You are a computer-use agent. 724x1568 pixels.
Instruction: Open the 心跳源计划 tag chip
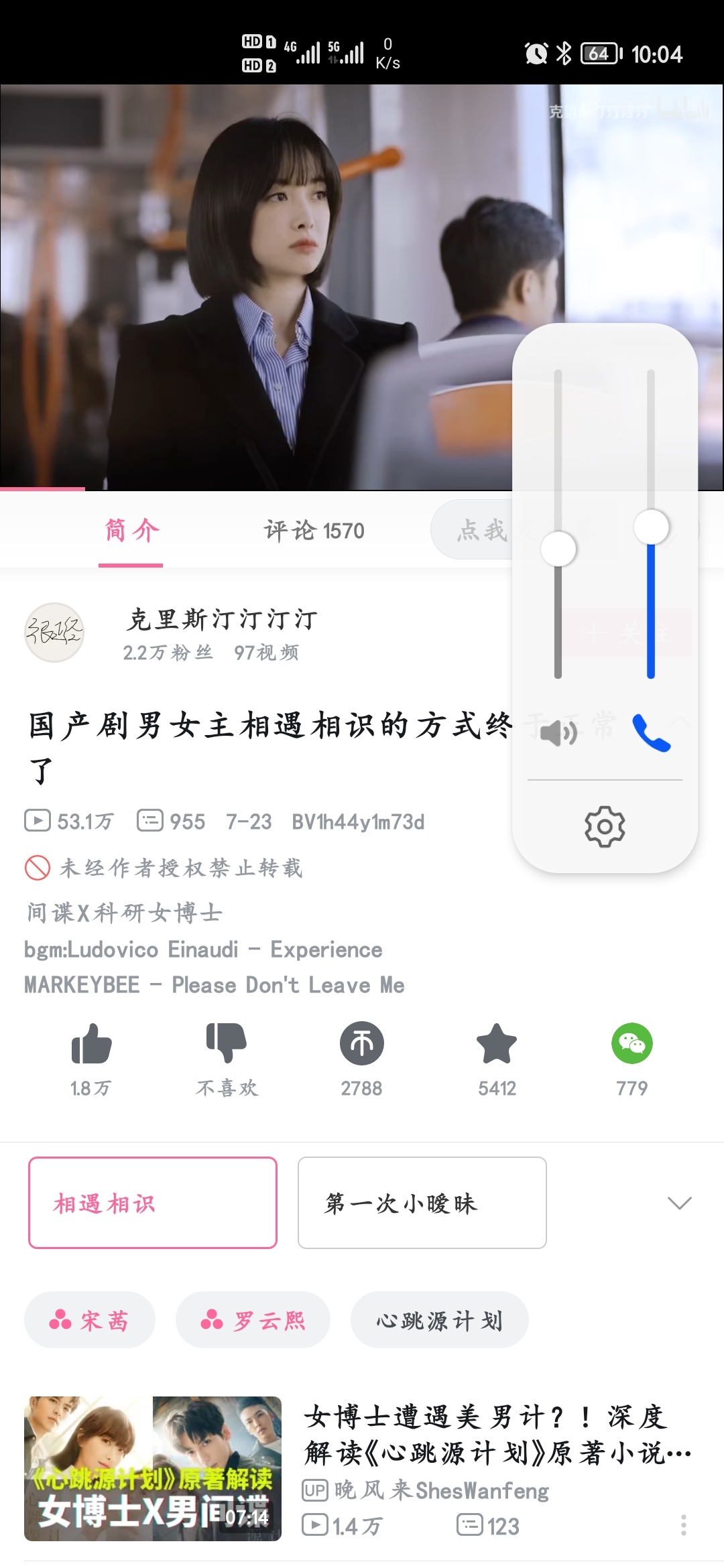tap(440, 1319)
